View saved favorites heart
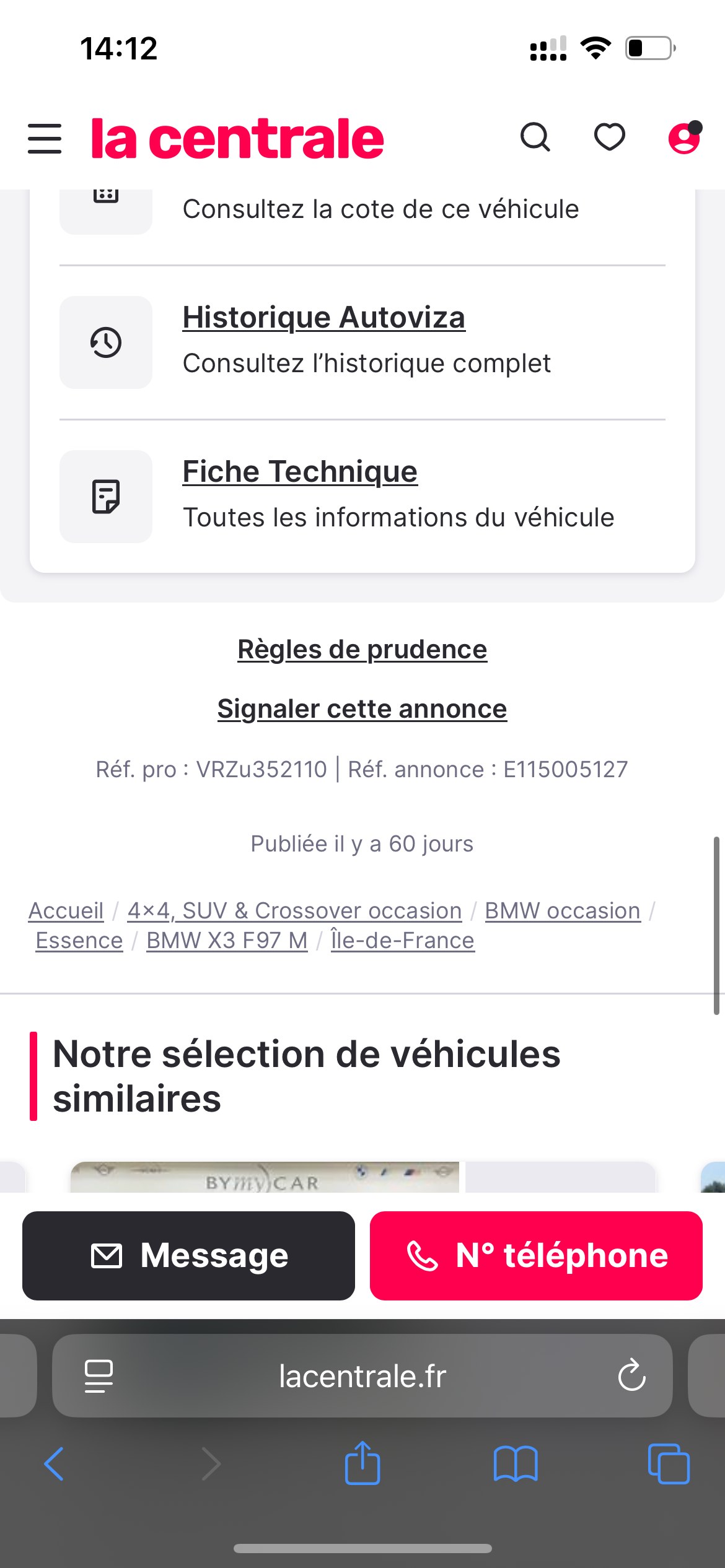This screenshot has height=1568, width=725. click(x=610, y=137)
